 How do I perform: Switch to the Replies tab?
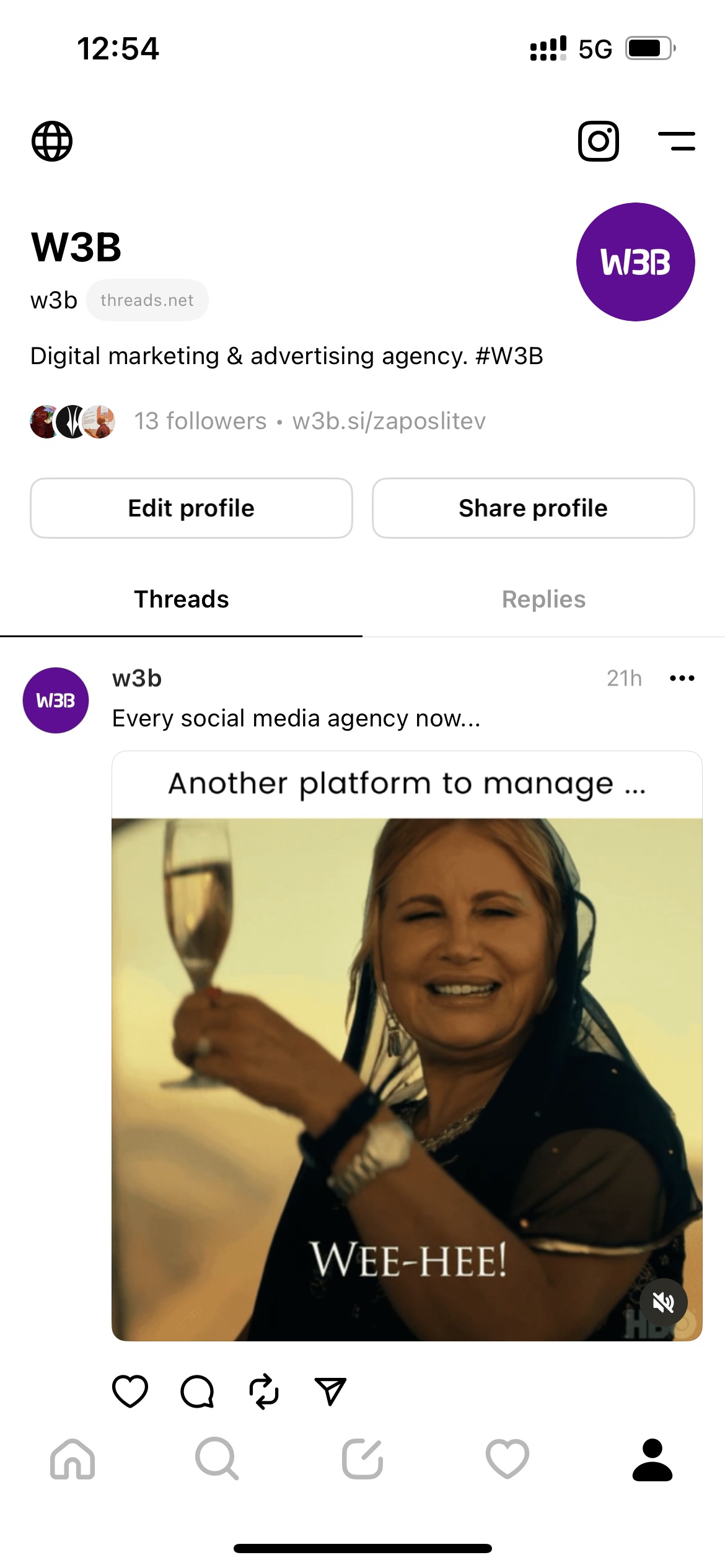543,599
